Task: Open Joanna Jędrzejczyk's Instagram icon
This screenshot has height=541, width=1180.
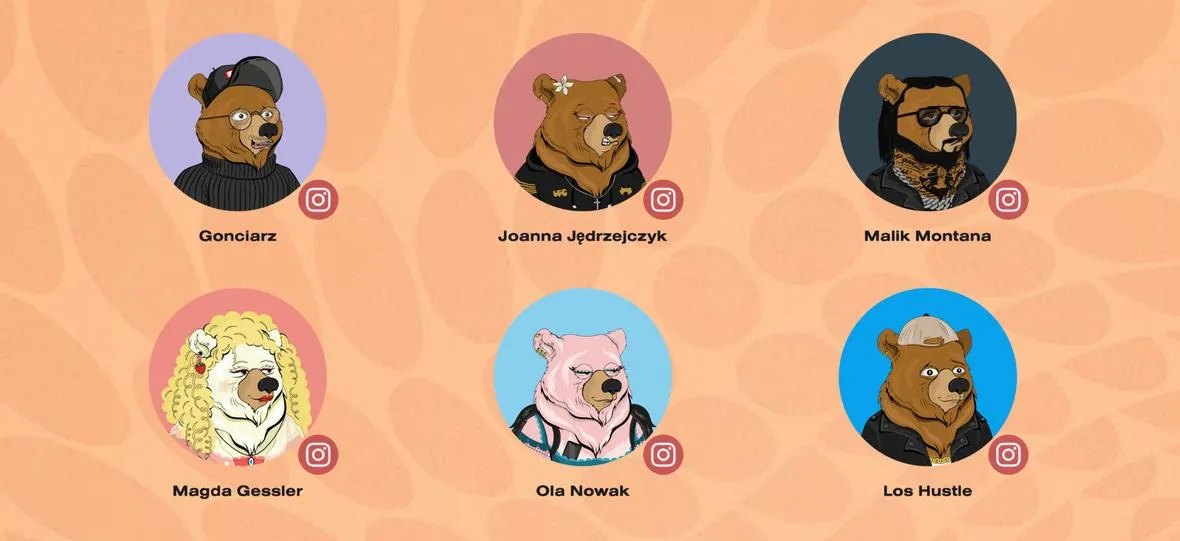Action: click(x=663, y=199)
